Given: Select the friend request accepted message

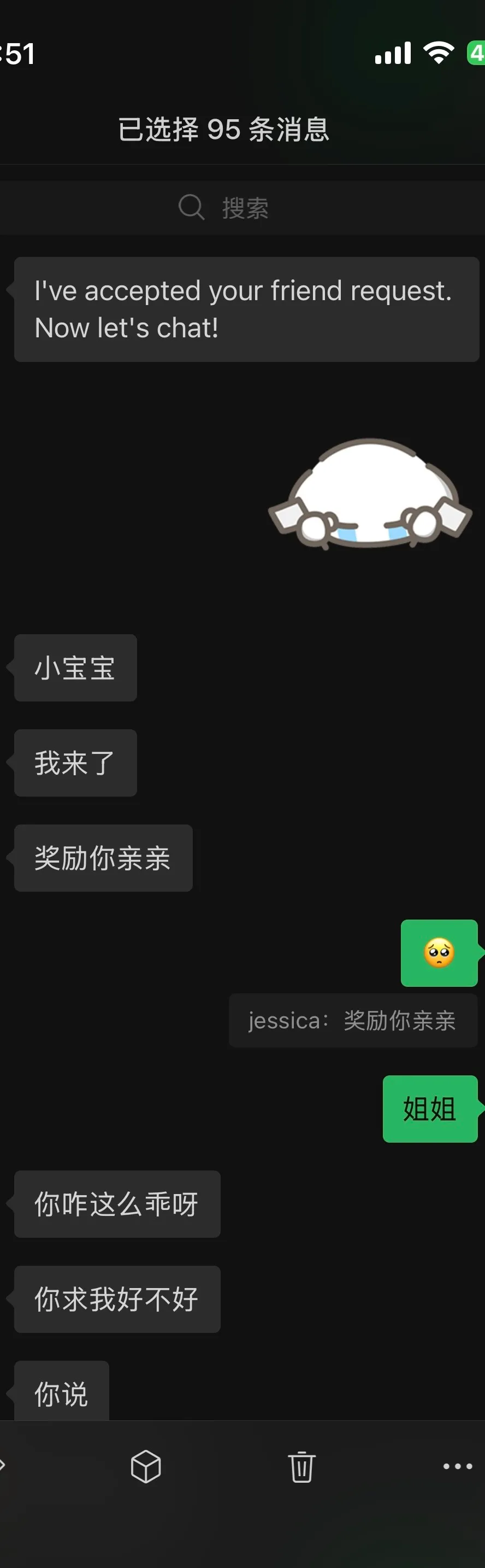Looking at the screenshot, I should (x=246, y=309).
